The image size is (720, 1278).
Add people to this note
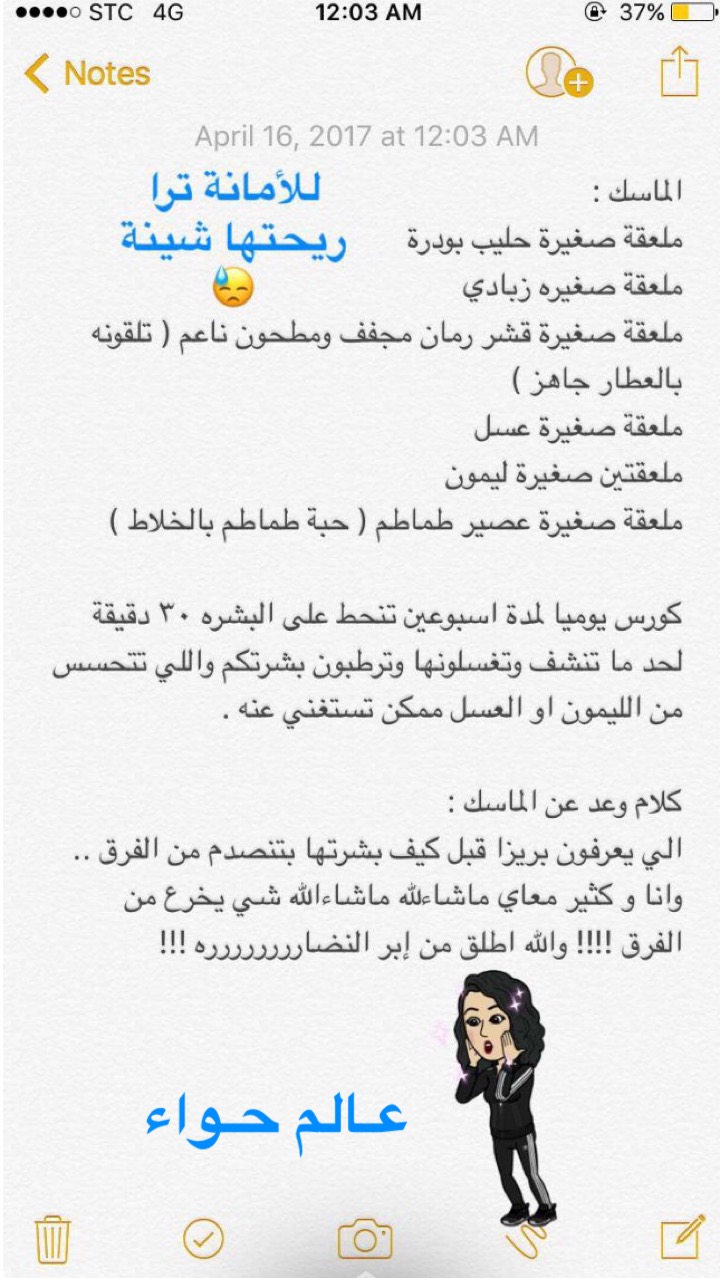click(558, 73)
